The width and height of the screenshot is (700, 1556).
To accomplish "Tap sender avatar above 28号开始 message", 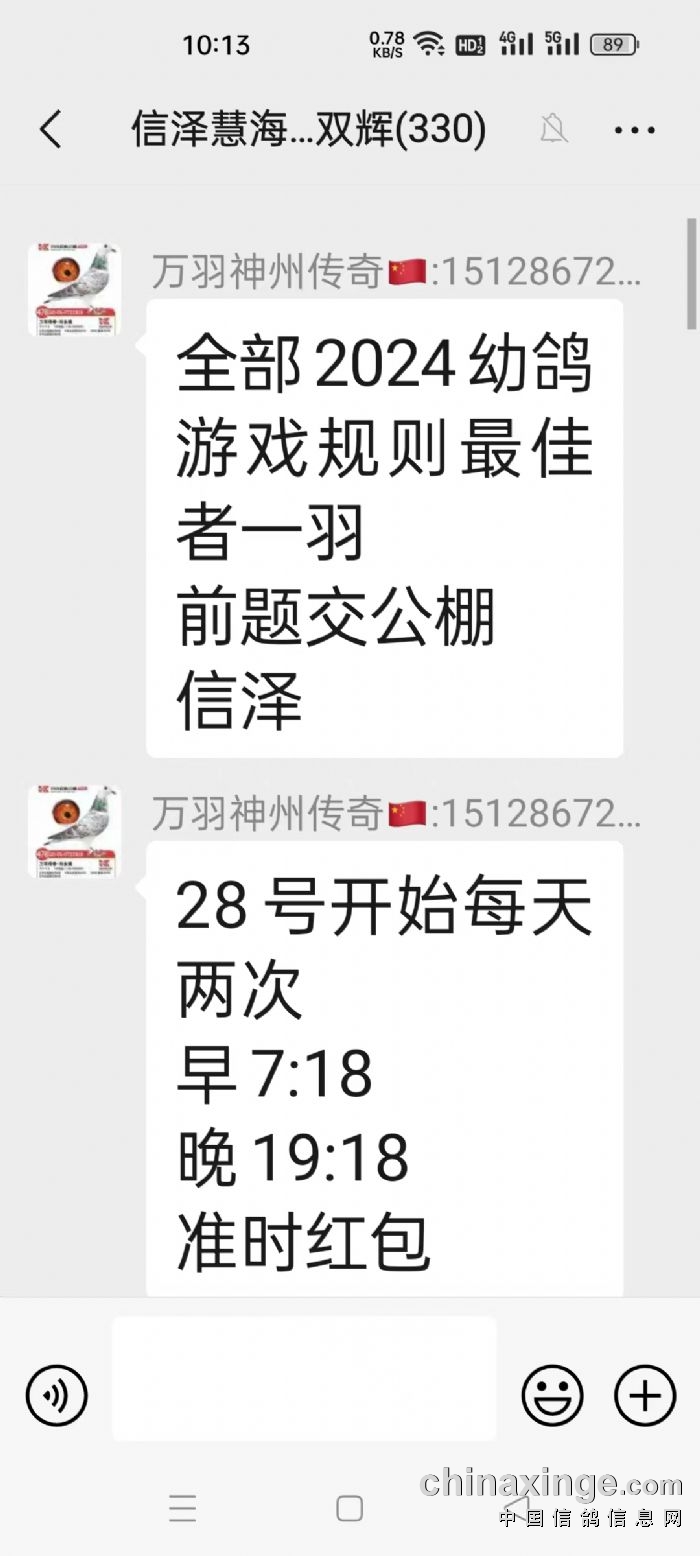I will 73,831.
